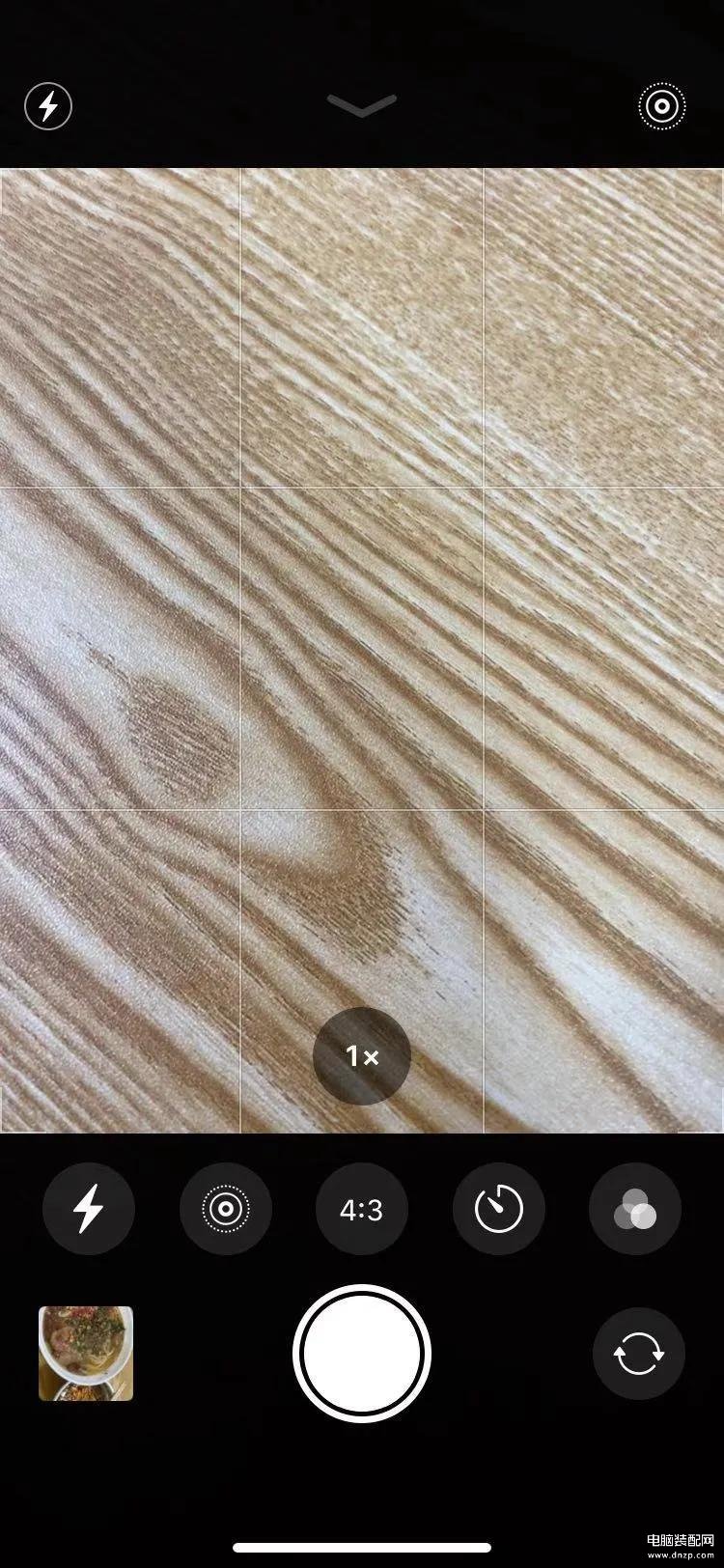Tap the 1× zoom button
The width and height of the screenshot is (724, 1568).
362,1056
